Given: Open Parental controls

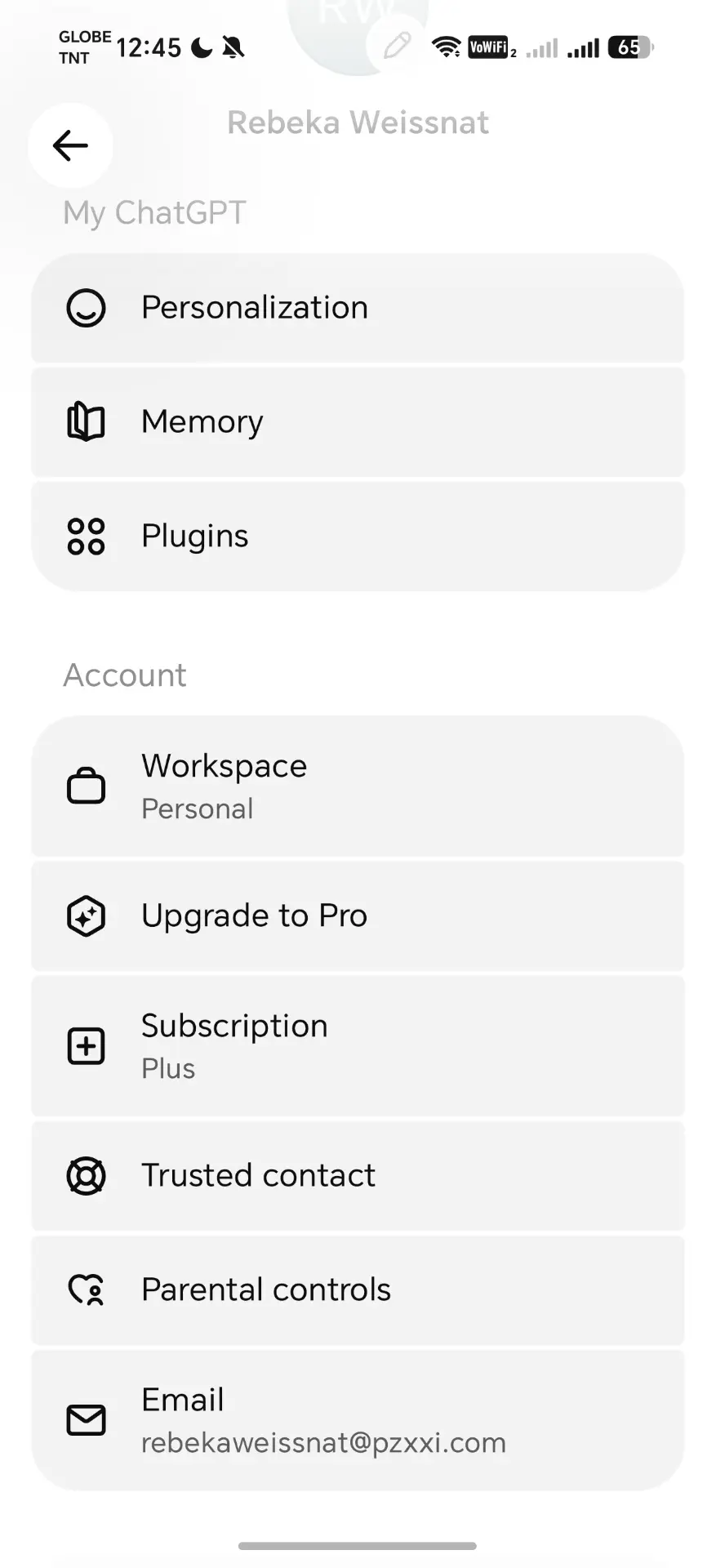Looking at the screenshot, I should tap(358, 1290).
